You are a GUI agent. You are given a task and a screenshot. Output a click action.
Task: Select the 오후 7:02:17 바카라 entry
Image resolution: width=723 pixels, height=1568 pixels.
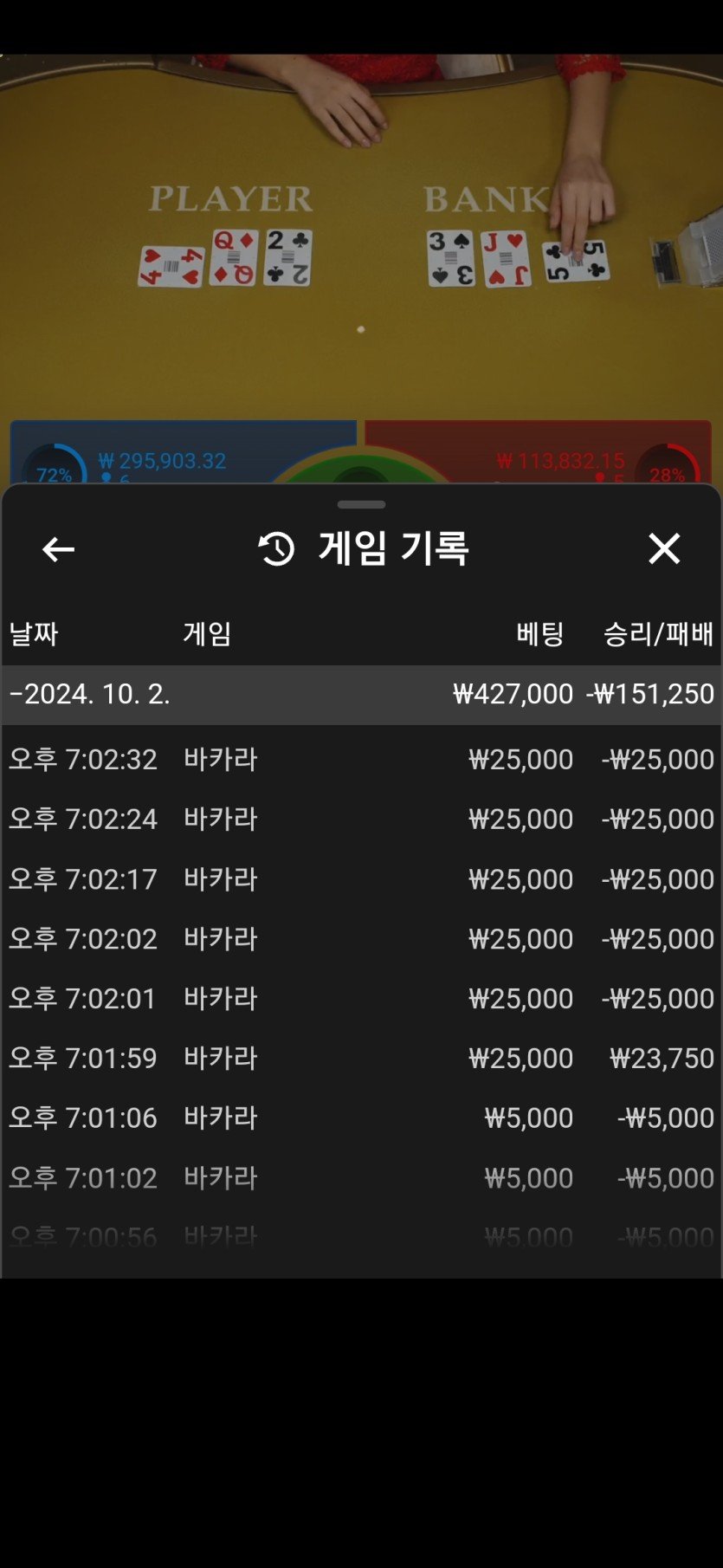coord(361,879)
